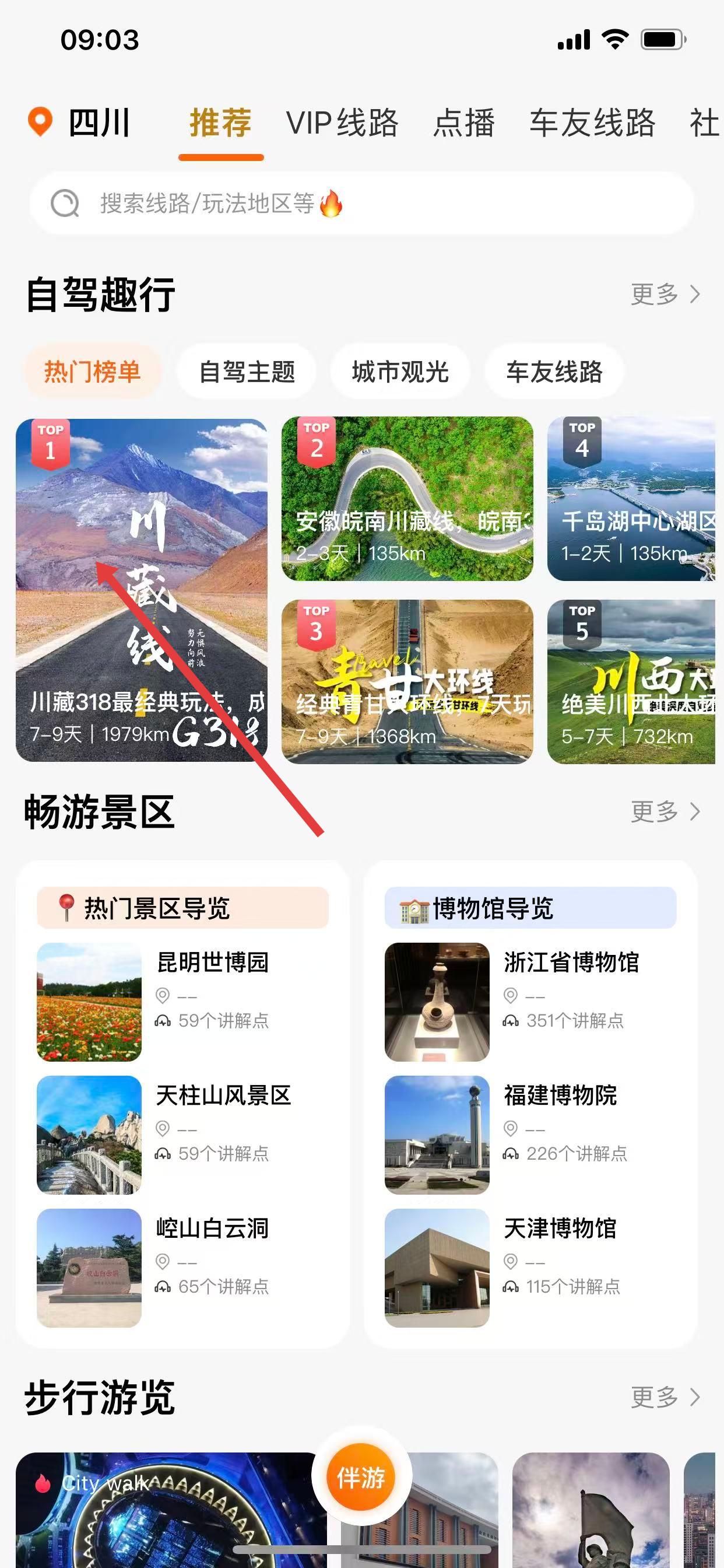Select the 热门榜单 chip
Screen dimensions: 724x1568
[93, 372]
